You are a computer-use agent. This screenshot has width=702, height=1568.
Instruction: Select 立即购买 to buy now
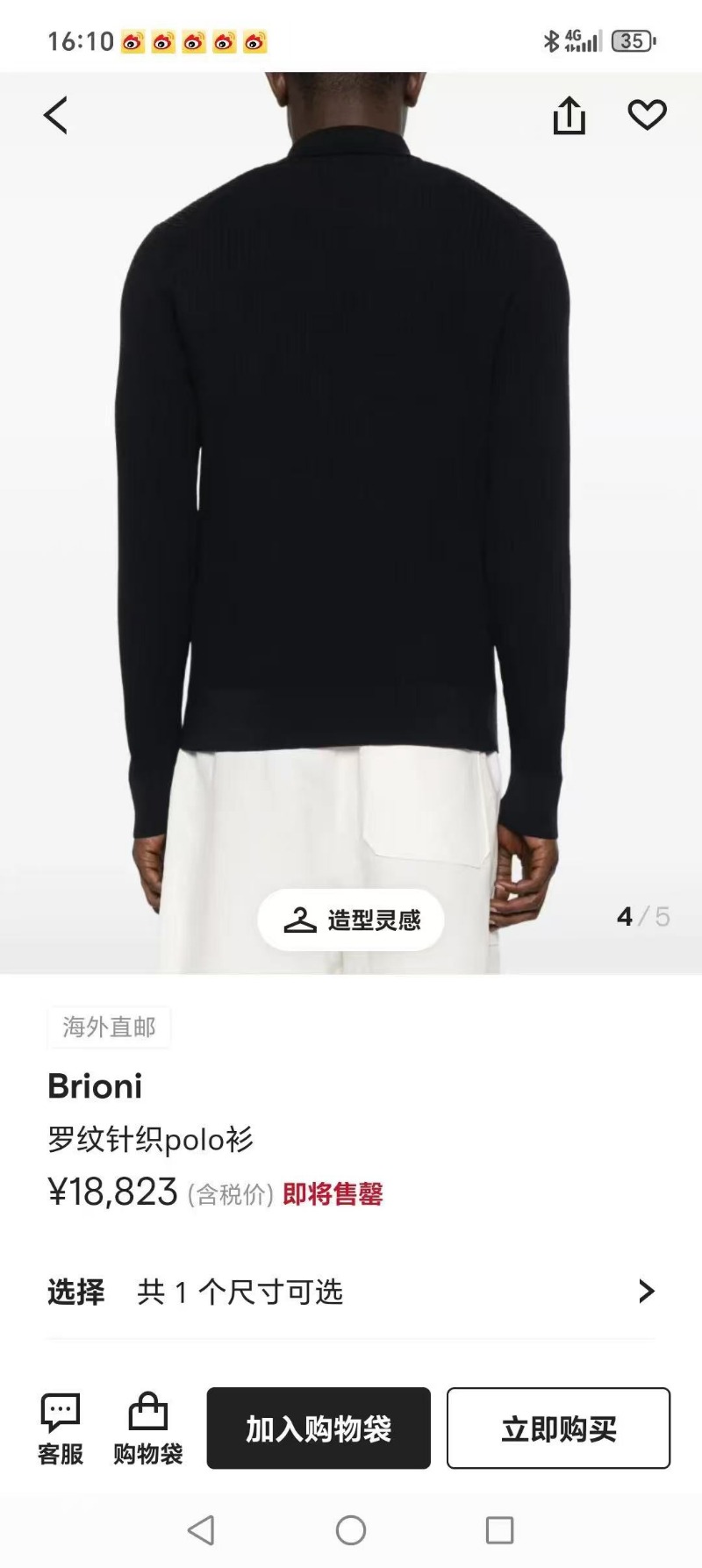tap(558, 1428)
